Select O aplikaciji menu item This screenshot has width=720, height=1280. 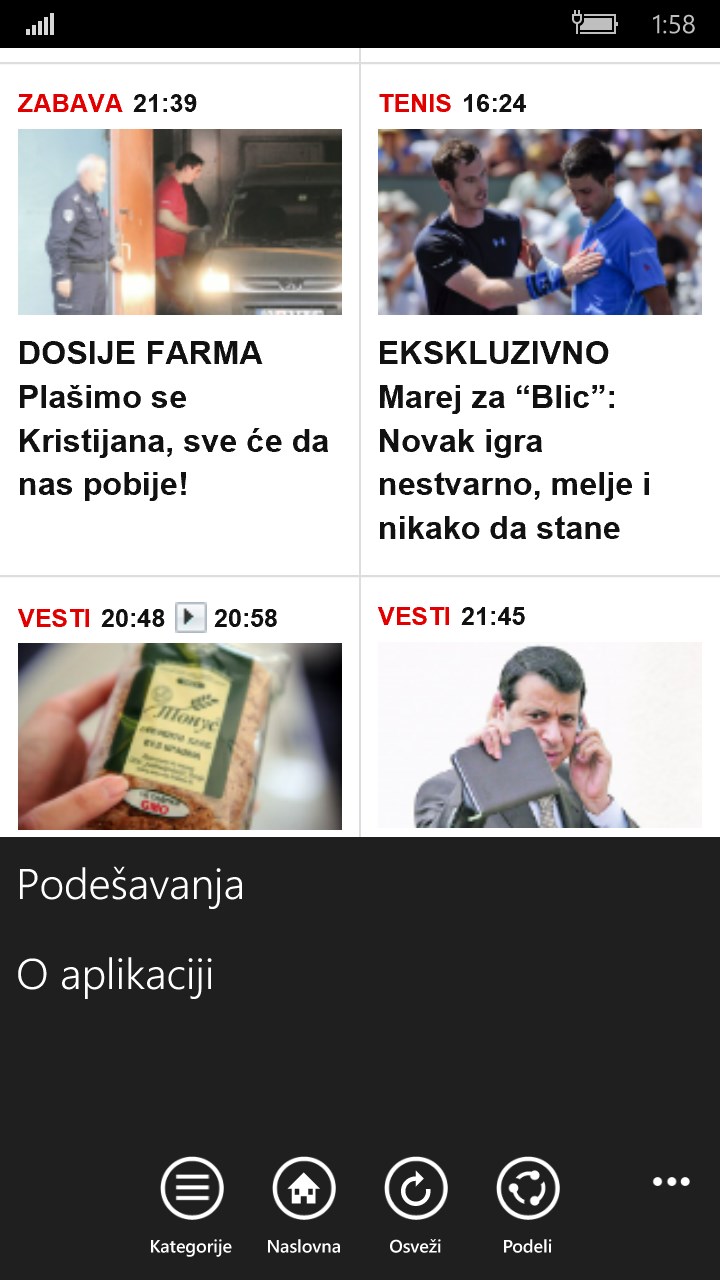click(x=115, y=975)
